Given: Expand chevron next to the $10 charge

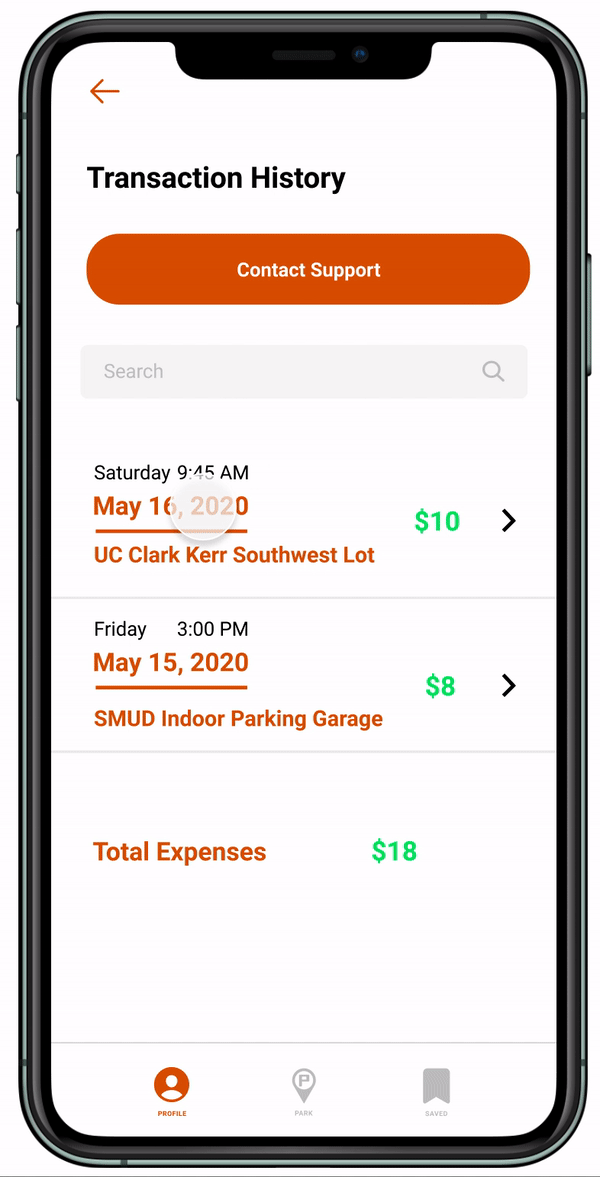Looking at the screenshot, I should pos(509,521).
